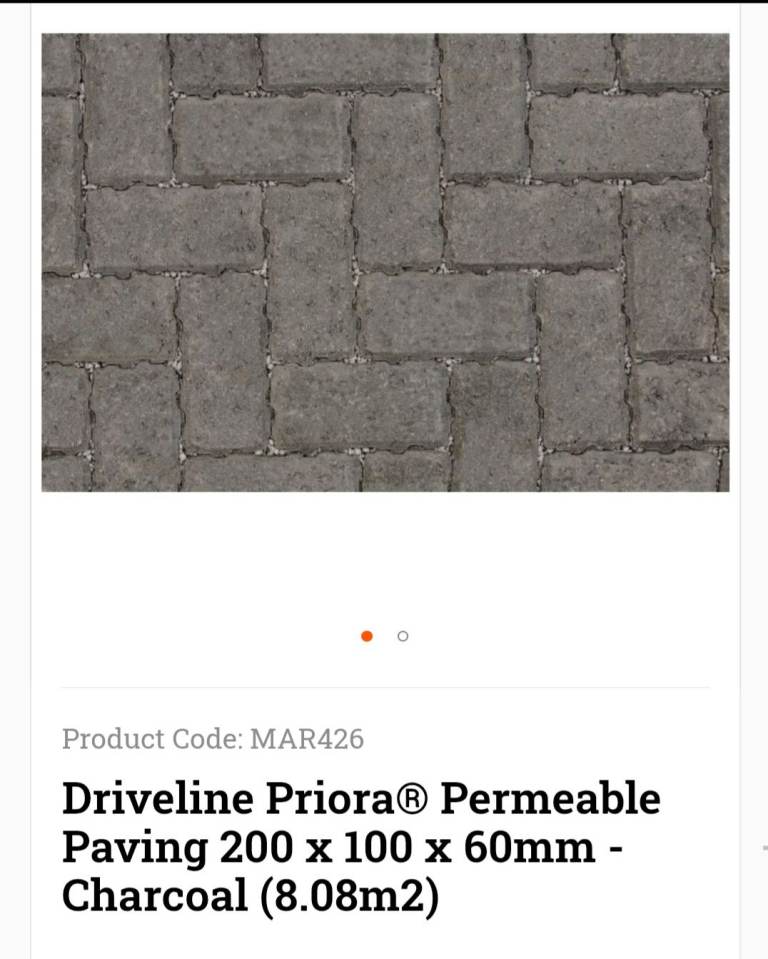Select the first orange image indicator dot

point(367,636)
